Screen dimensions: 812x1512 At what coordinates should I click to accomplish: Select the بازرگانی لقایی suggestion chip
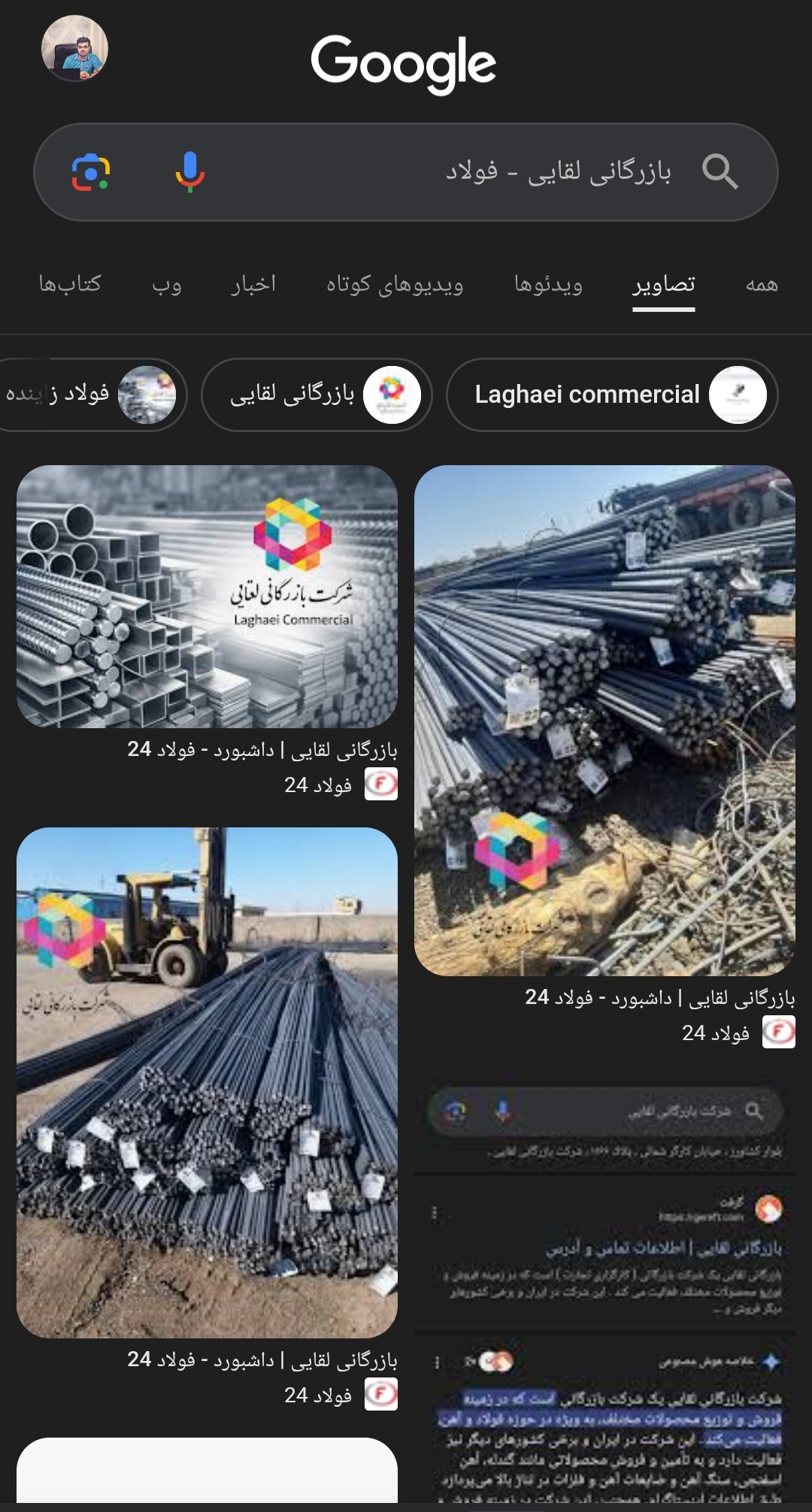[317, 395]
